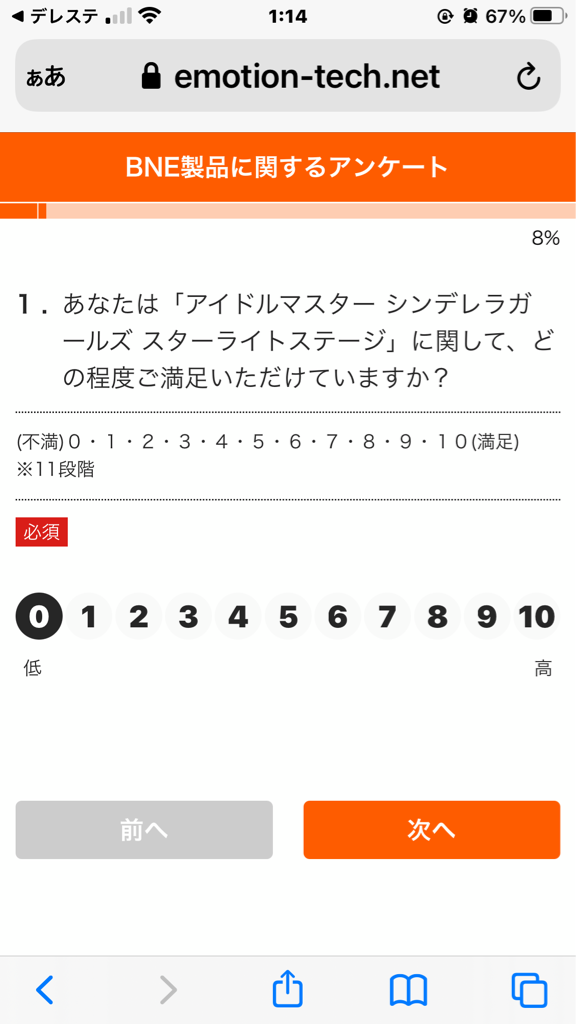This screenshot has width=576, height=1024.
Task: Give the highest rating of 10
Action: pyautogui.click(x=537, y=616)
